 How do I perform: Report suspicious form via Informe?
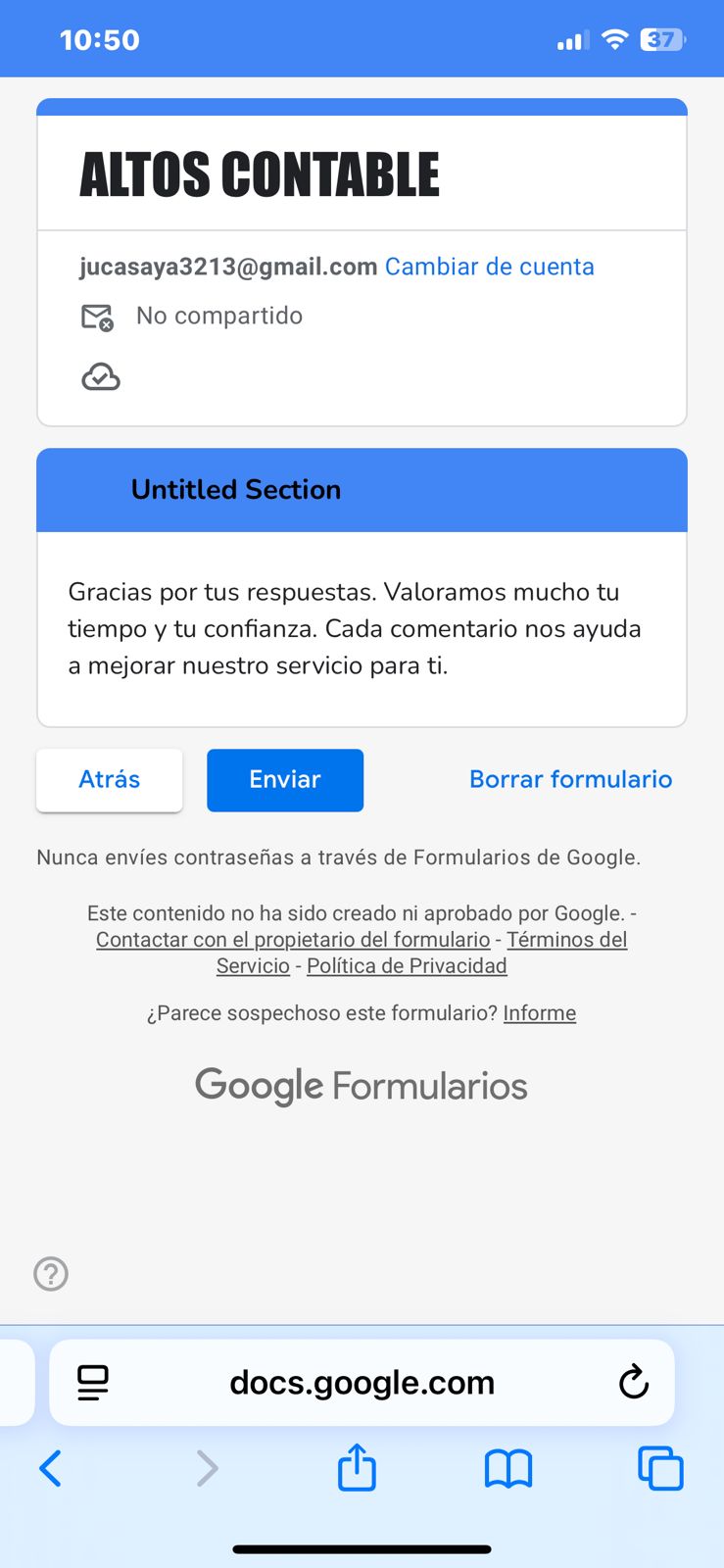pos(539,1013)
